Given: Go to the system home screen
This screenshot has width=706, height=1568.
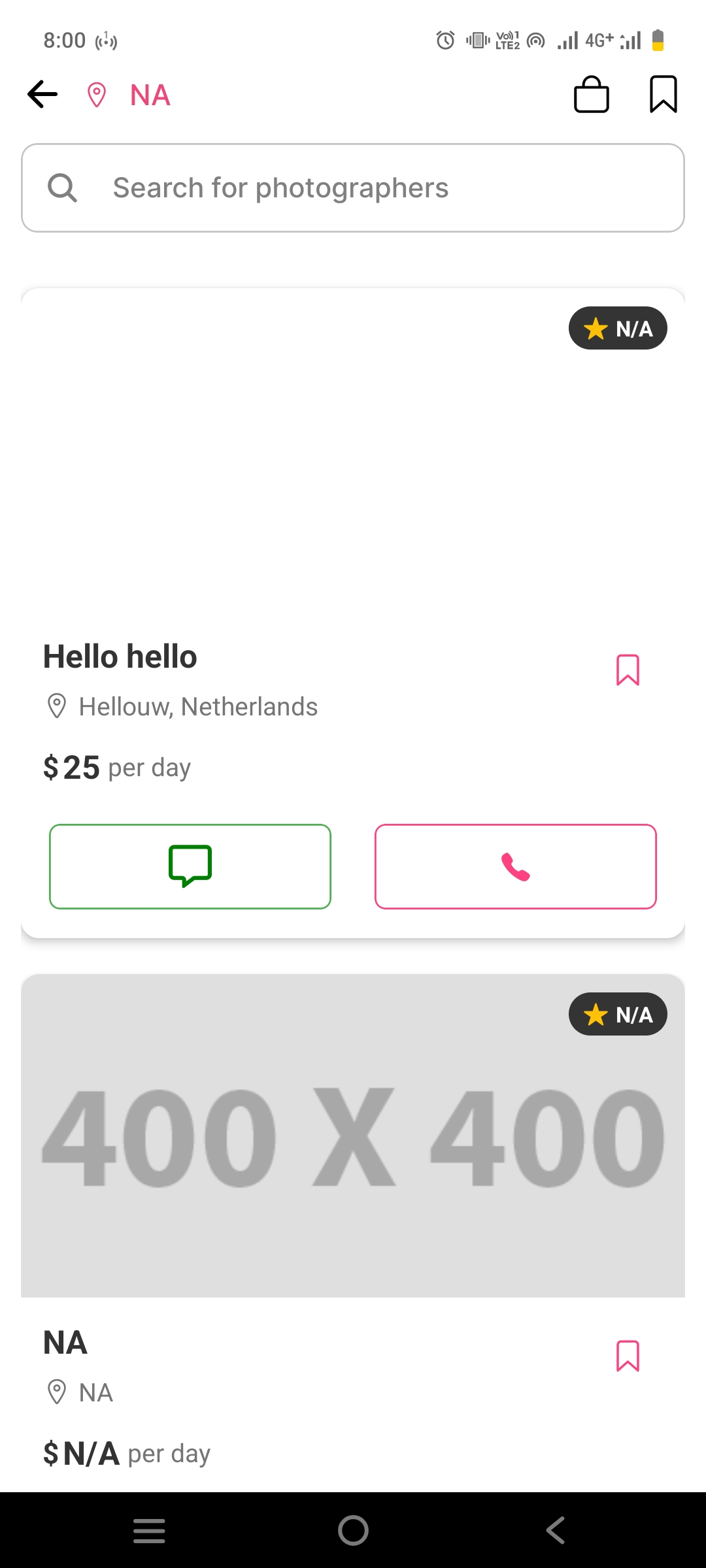Looking at the screenshot, I should 353,1530.
